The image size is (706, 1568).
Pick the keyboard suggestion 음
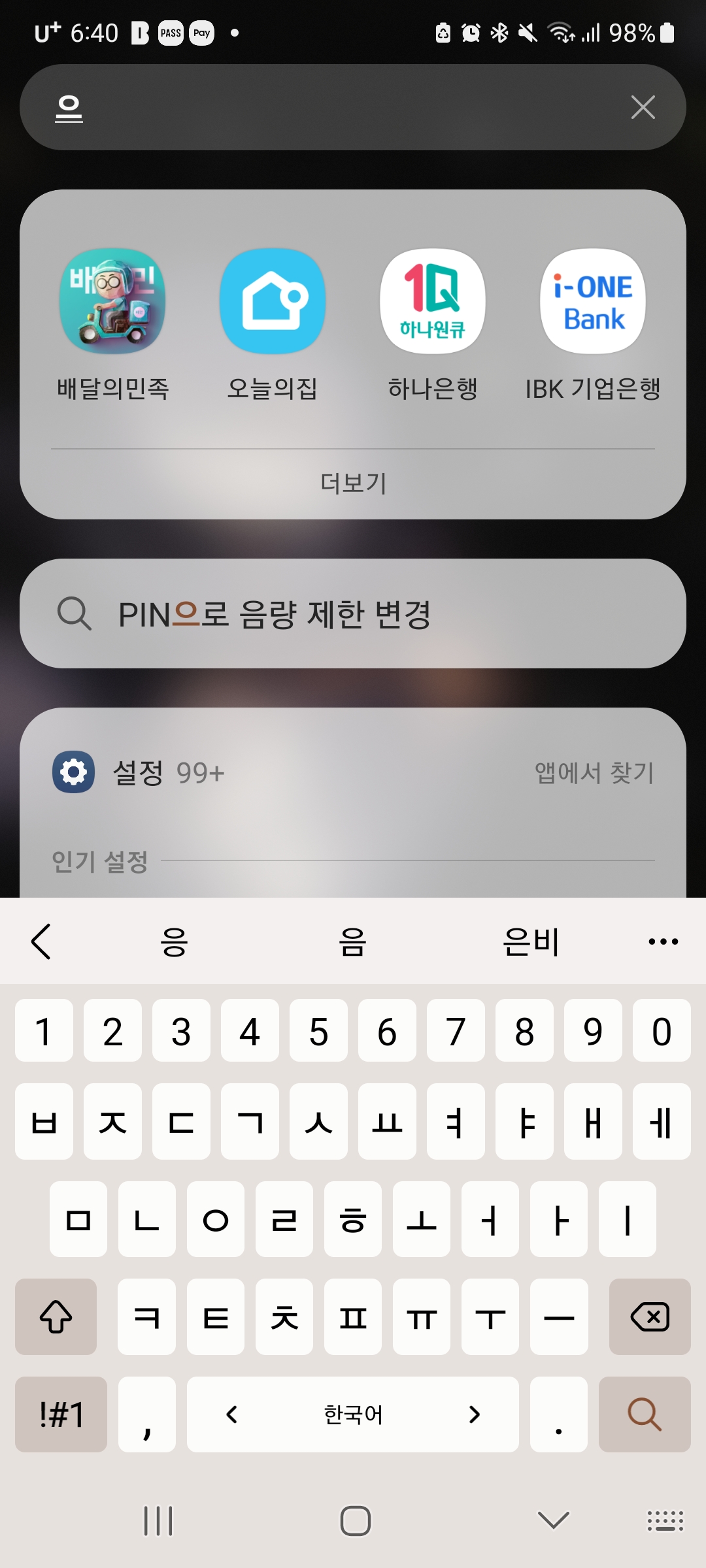352,941
